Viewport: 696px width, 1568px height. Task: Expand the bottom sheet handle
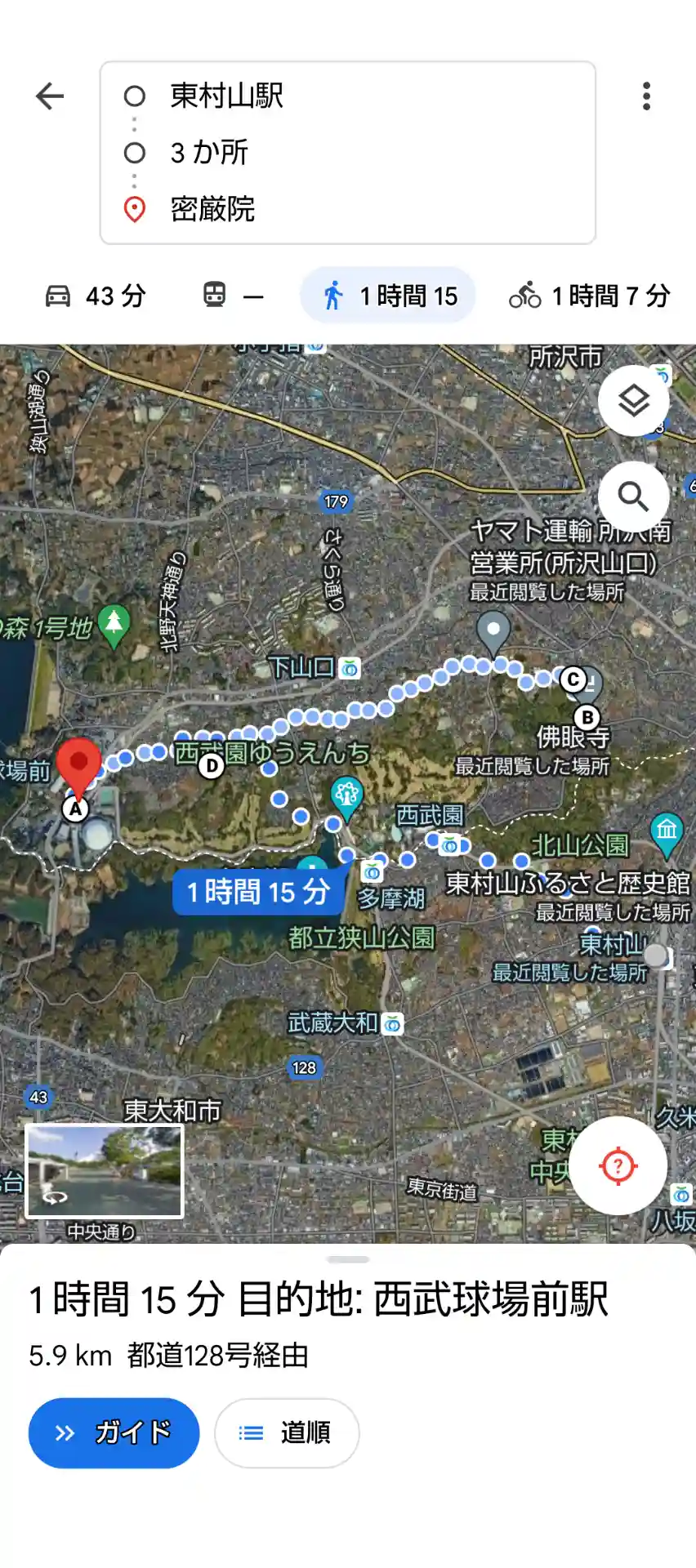348,1259
